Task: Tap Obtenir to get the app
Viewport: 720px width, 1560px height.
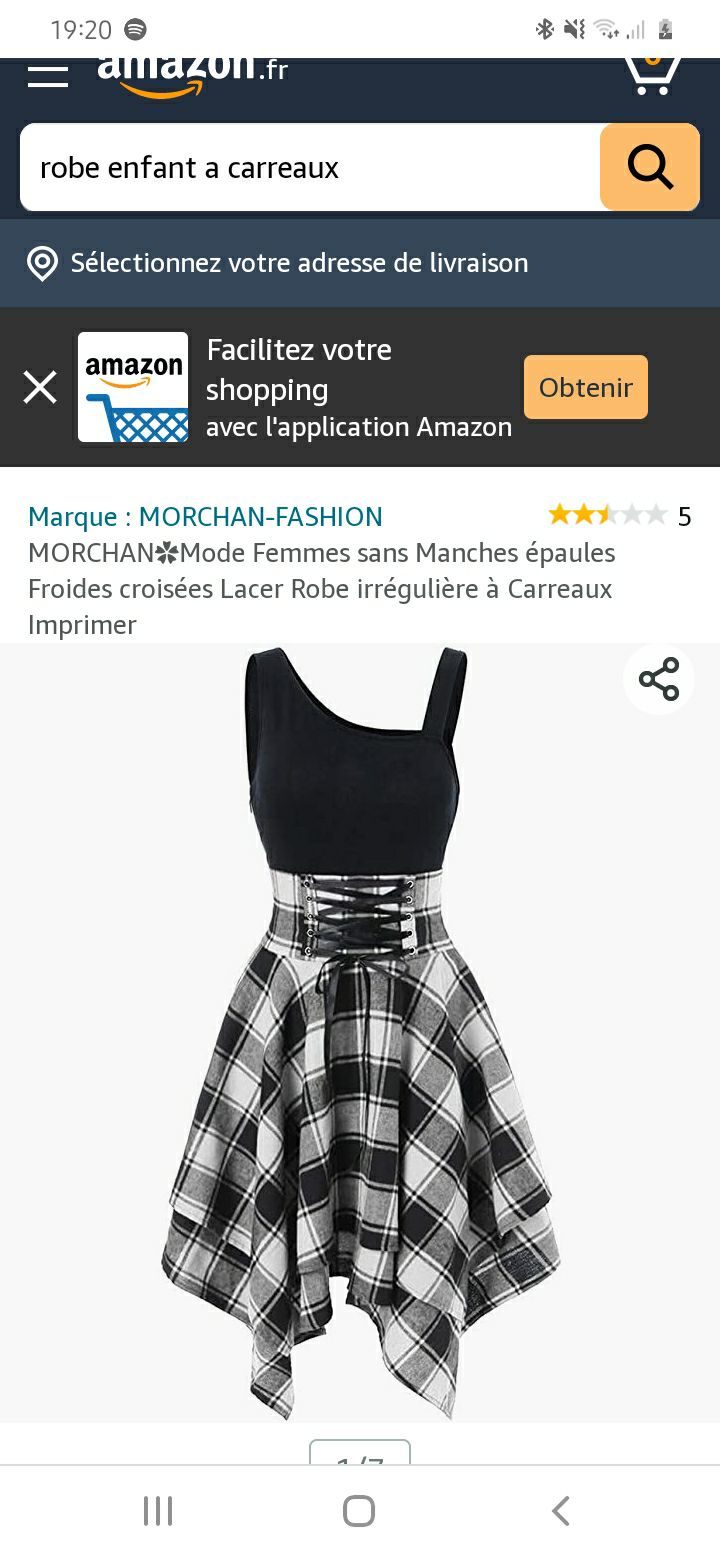Action: [x=585, y=387]
